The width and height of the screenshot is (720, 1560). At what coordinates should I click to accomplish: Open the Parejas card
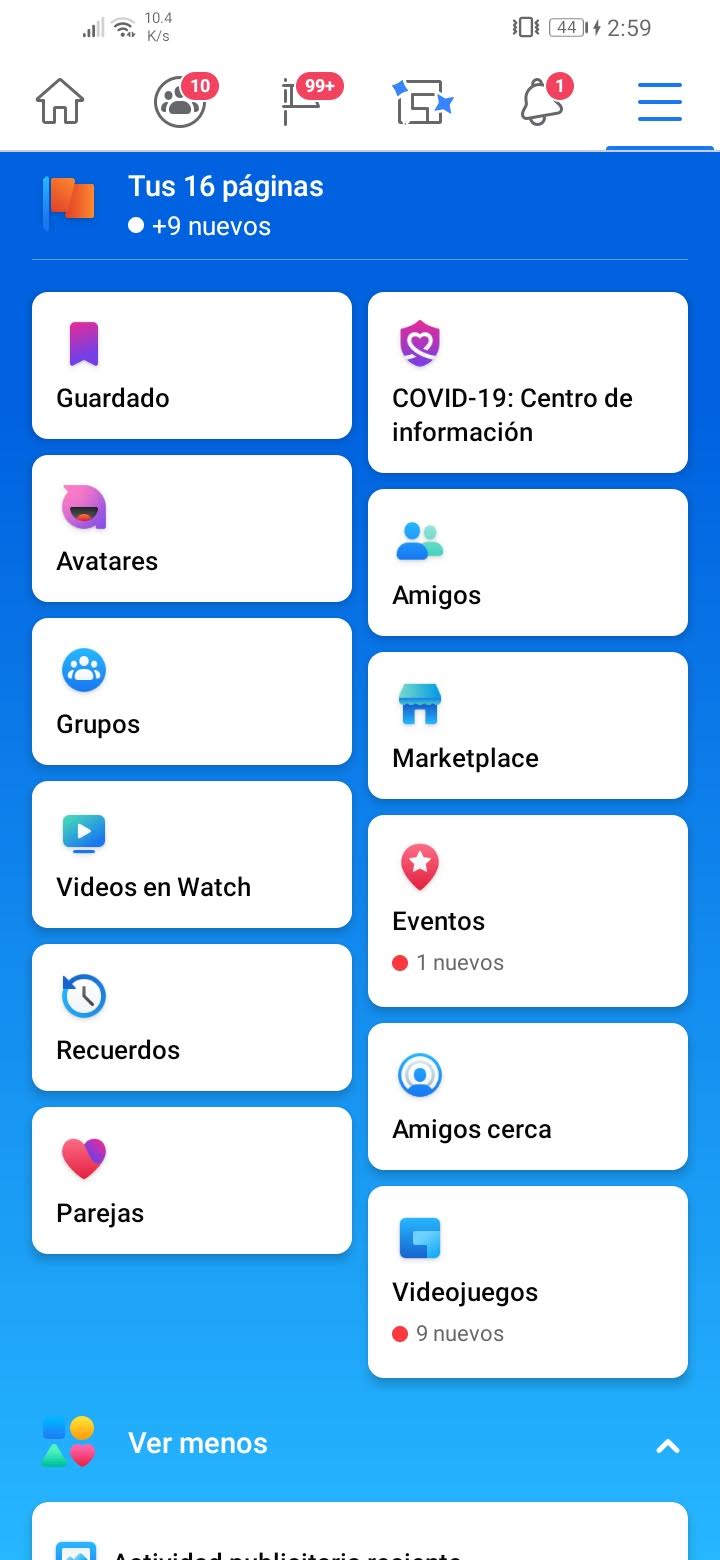tap(192, 1180)
